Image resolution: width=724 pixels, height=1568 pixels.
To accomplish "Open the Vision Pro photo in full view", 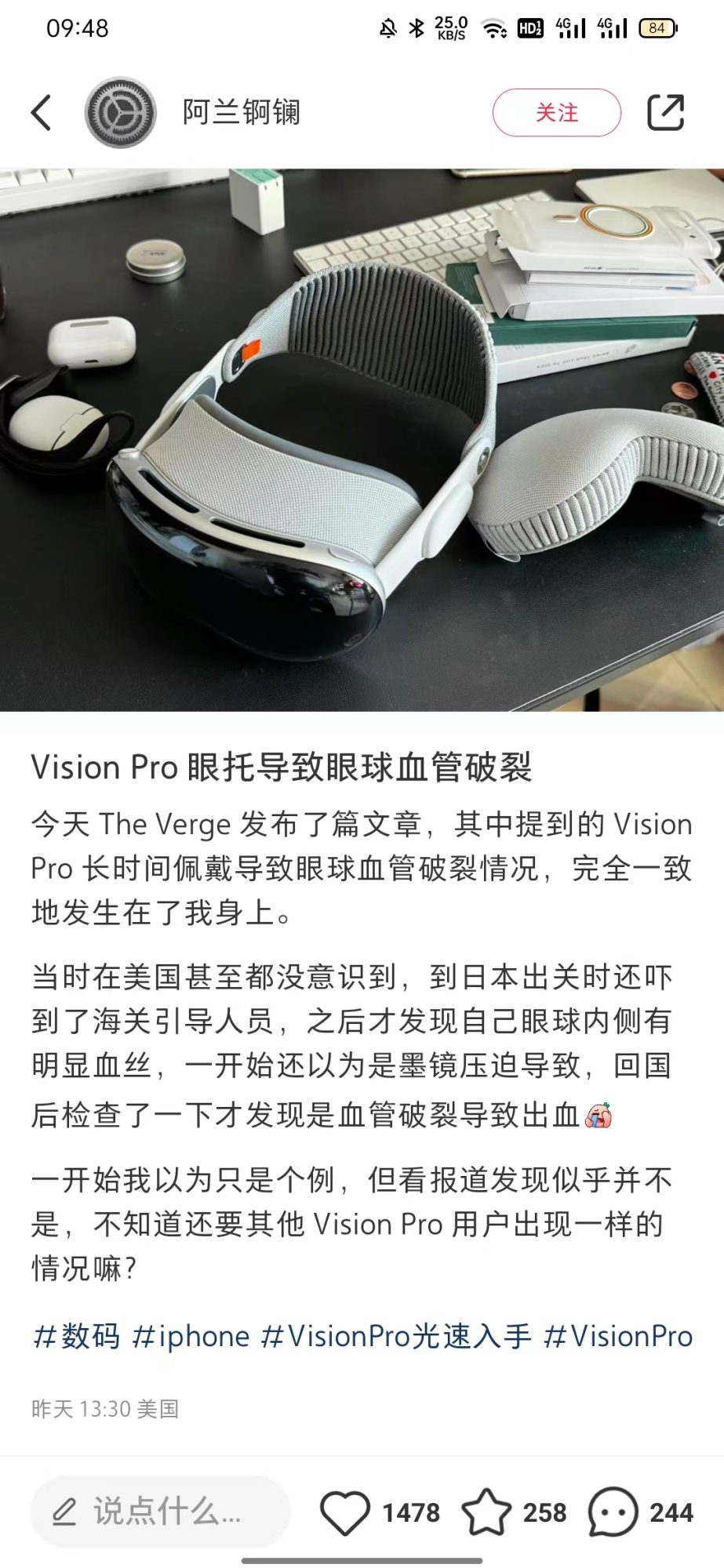I will [x=362, y=440].
